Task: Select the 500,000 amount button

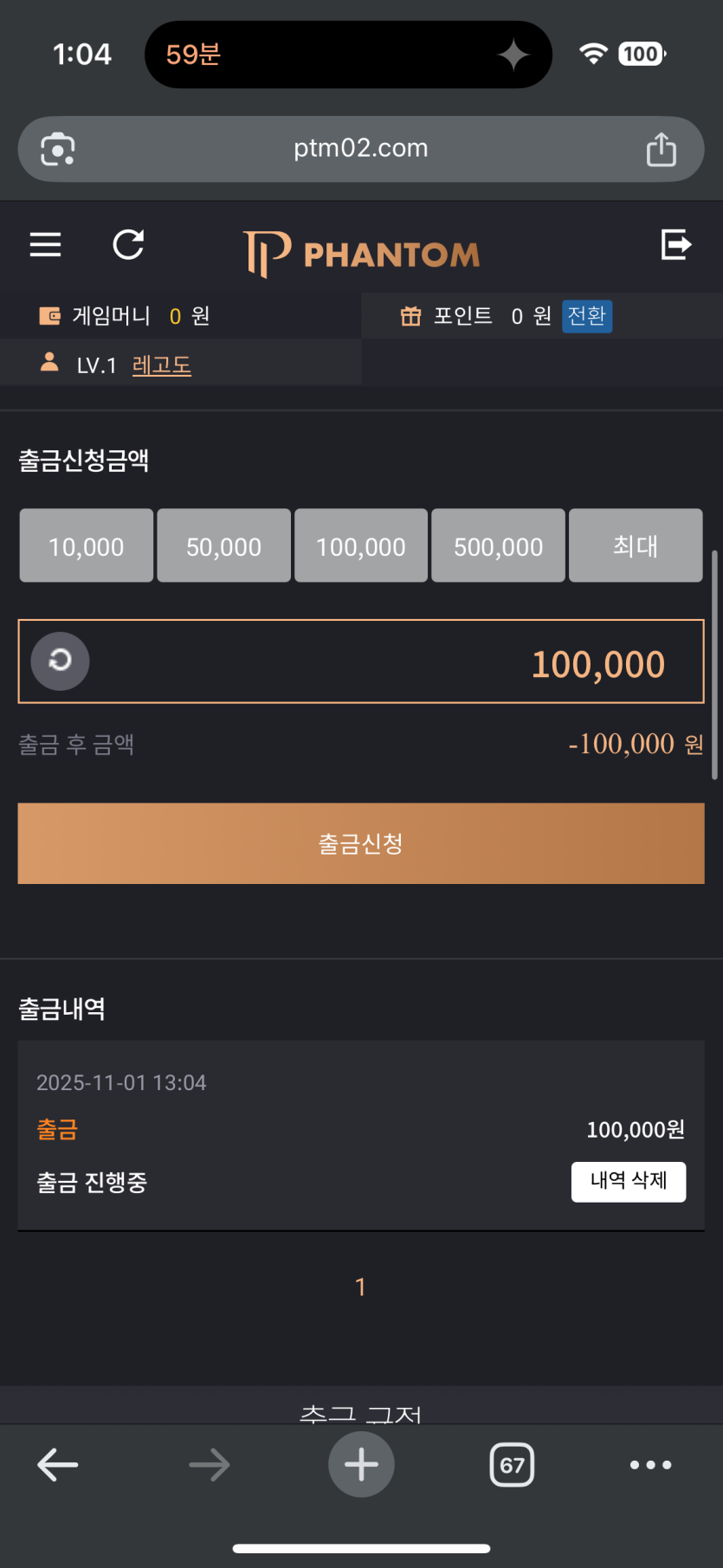Action: point(498,546)
